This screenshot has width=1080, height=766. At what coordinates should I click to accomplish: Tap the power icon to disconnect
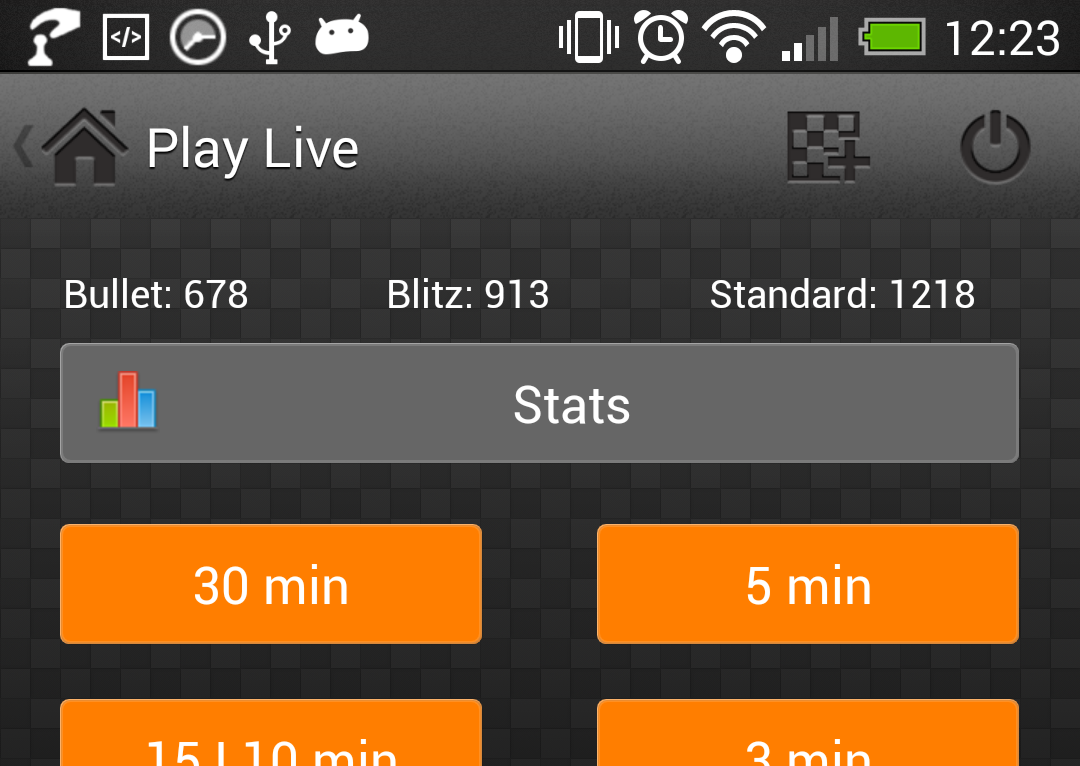pos(994,148)
